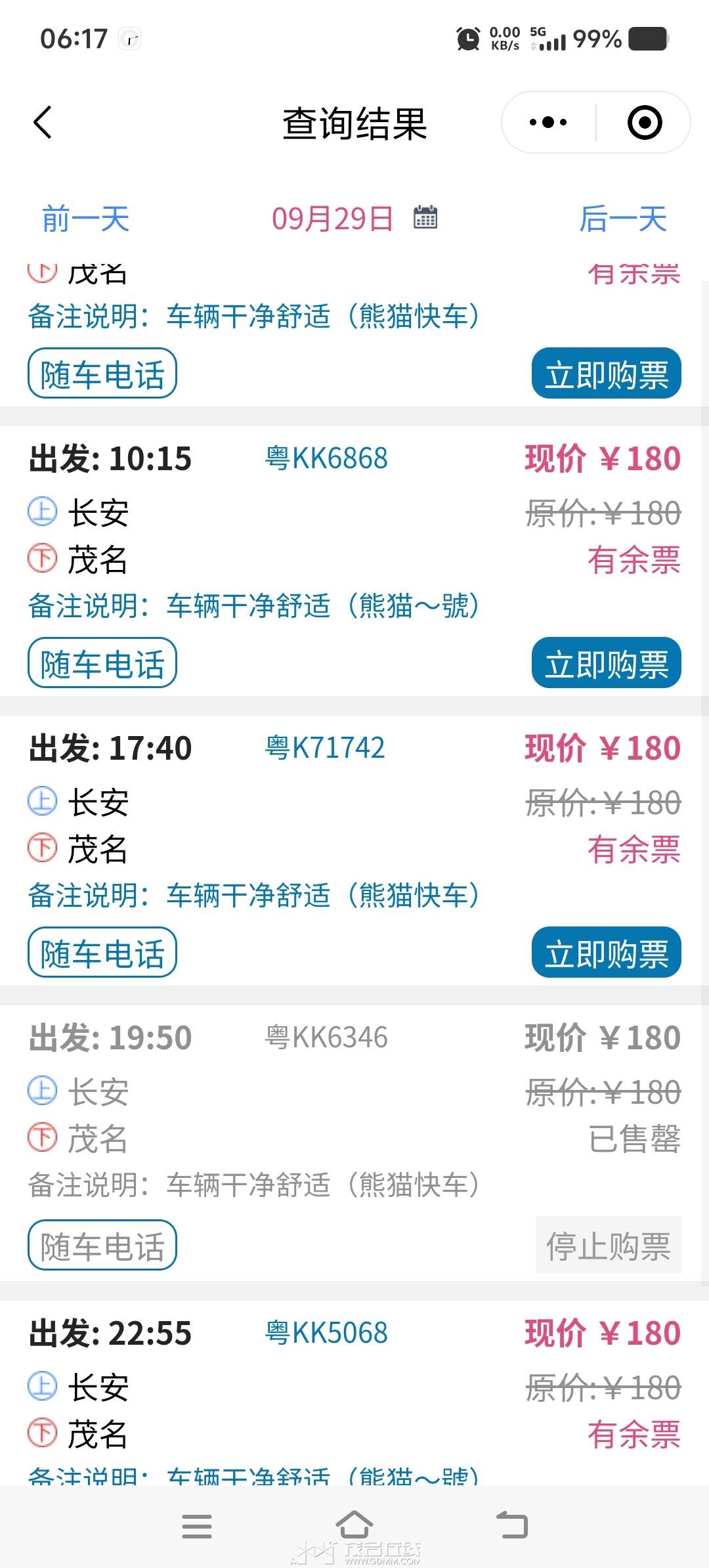
Task: Tap 停止购票 on the sold-out 19:50 bus
Action: pyautogui.click(x=608, y=1246)
